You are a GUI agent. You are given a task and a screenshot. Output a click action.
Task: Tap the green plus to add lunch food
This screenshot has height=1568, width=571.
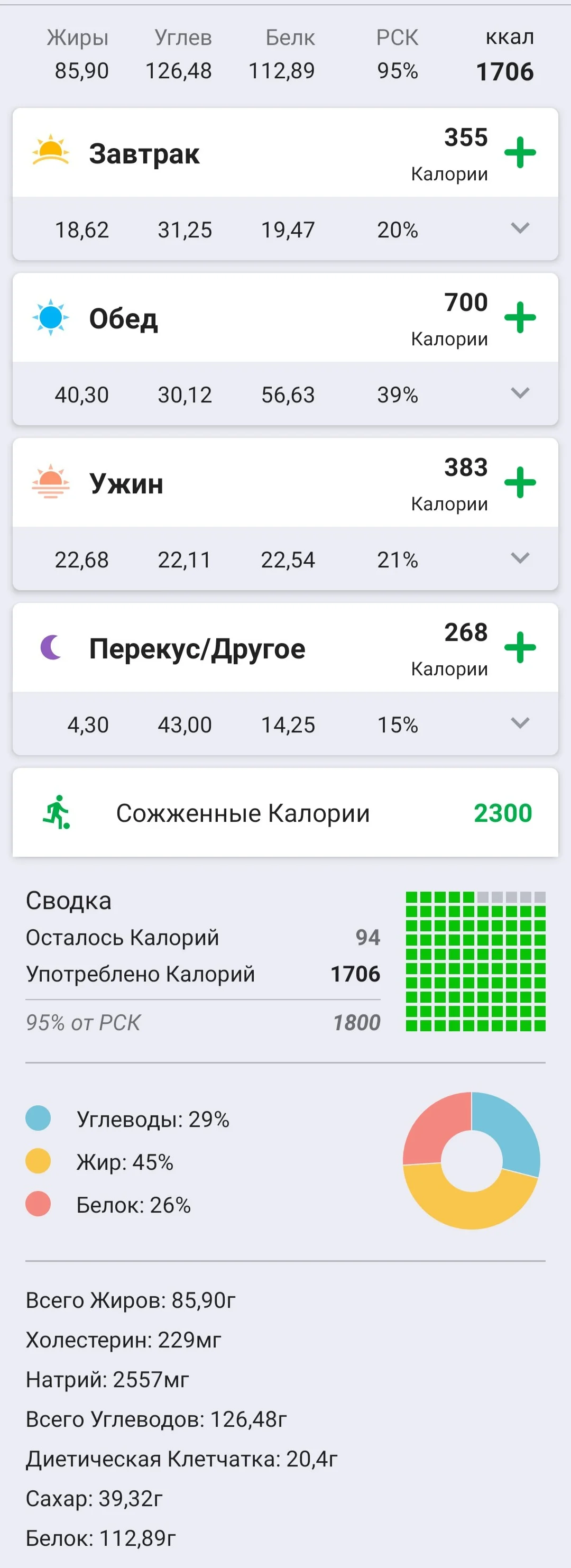(x=520, y=317)
